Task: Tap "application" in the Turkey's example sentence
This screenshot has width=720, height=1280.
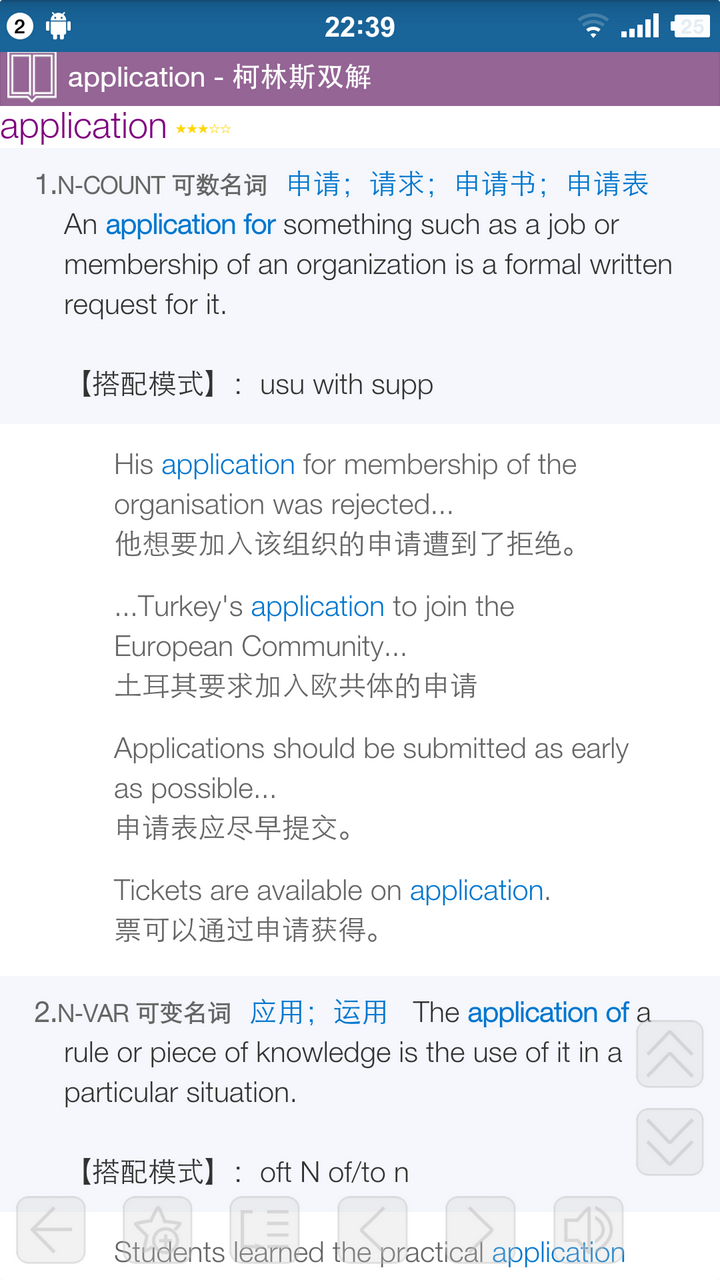Action: (317, 607)
